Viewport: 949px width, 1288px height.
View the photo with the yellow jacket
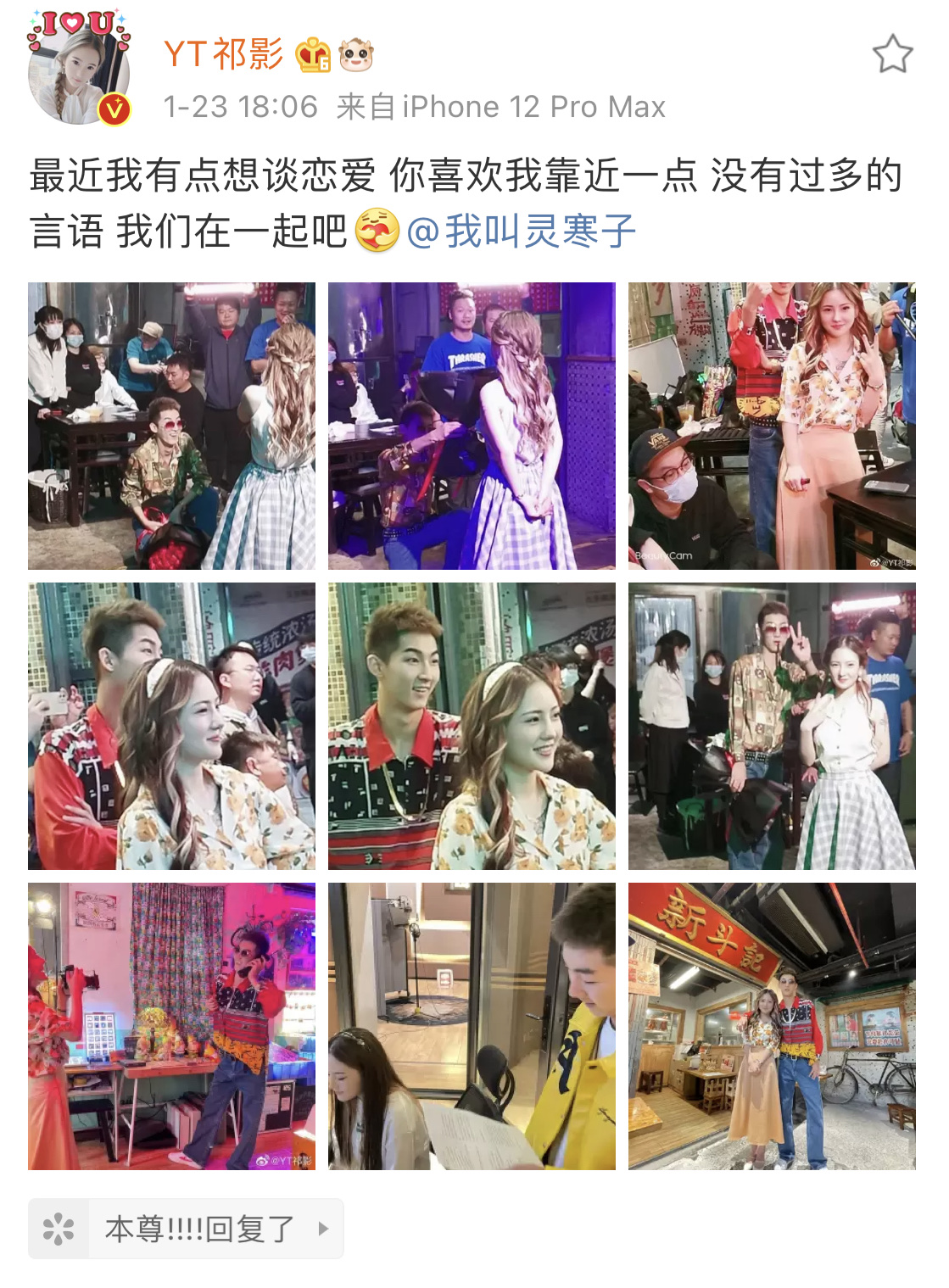tap(472, 1026)
